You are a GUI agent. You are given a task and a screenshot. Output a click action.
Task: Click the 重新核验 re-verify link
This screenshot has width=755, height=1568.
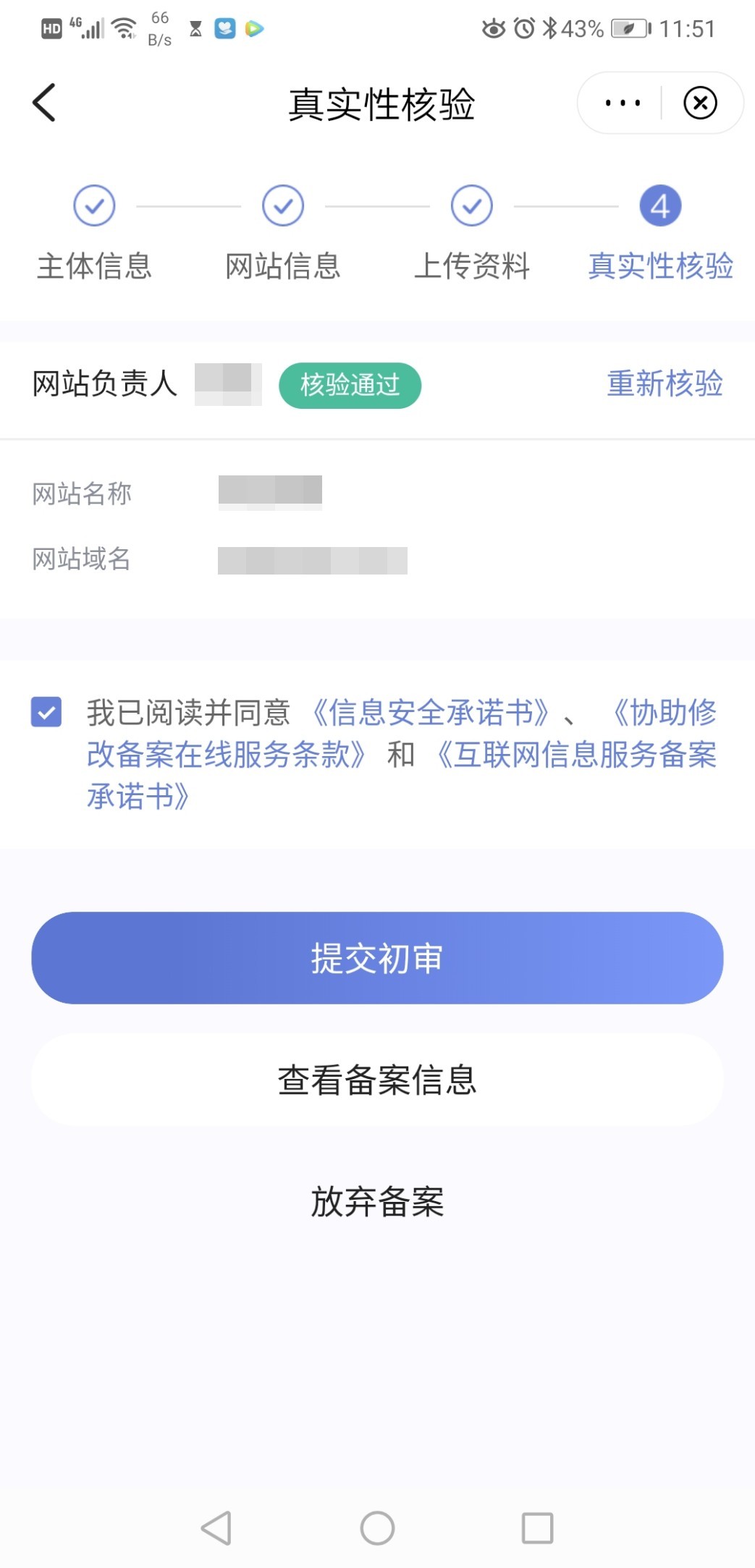(x=665, y=386)
